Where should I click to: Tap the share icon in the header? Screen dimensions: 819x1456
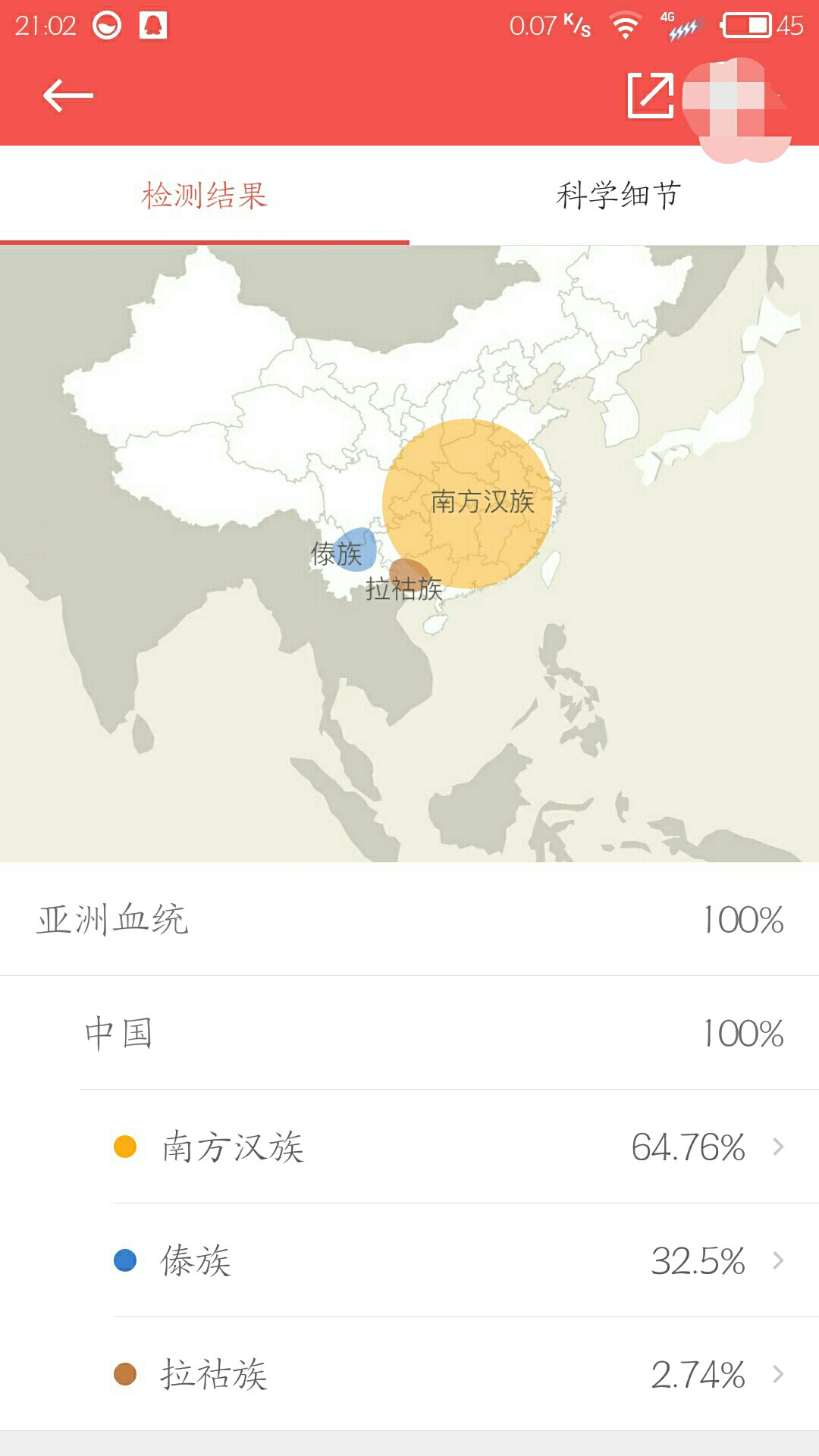pyautogui.click(x=651, y=96)
